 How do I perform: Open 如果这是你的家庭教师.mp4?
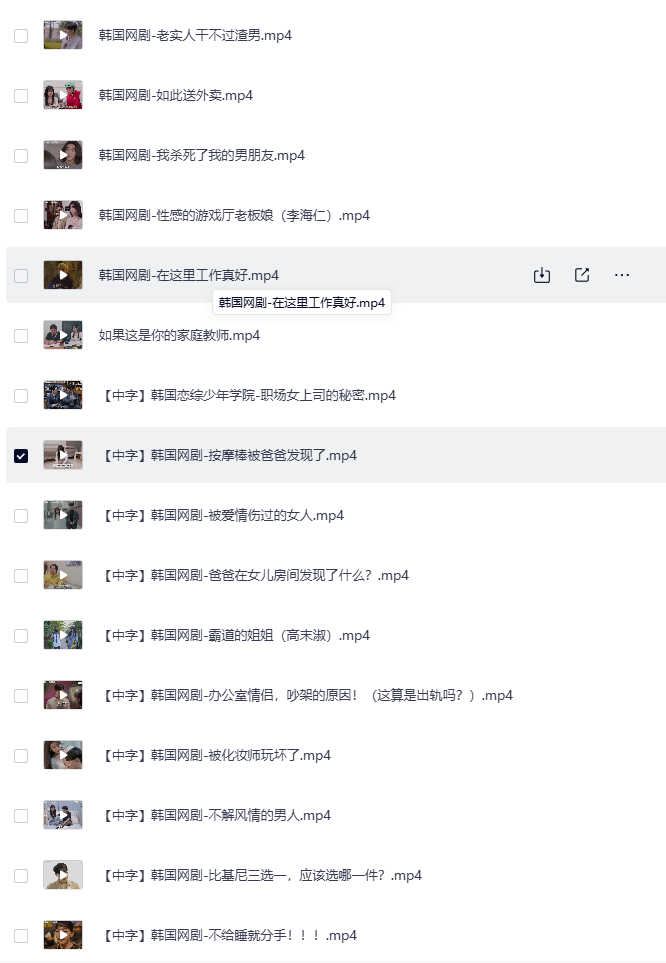click(x=179, y=336)
